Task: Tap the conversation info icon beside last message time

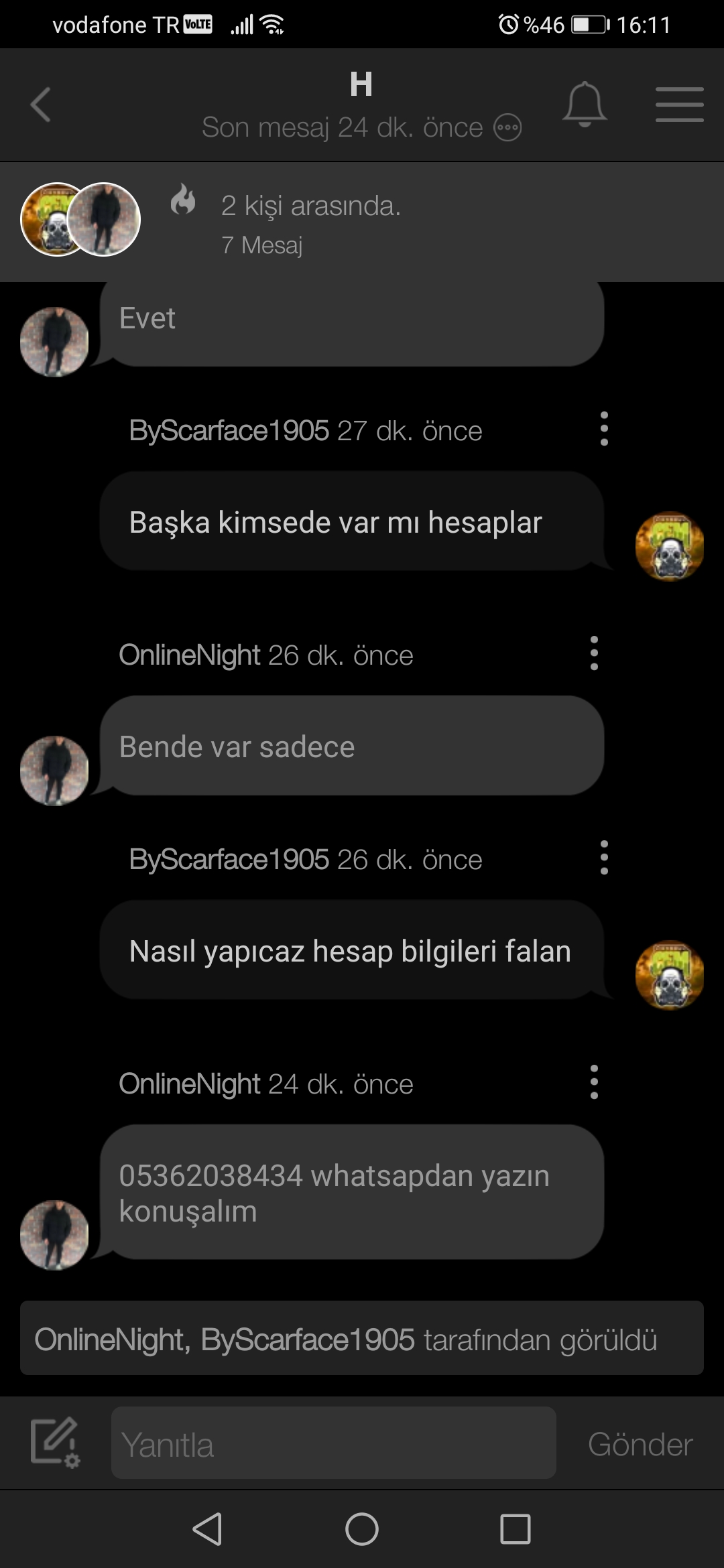Action: (x=507, y=127)
